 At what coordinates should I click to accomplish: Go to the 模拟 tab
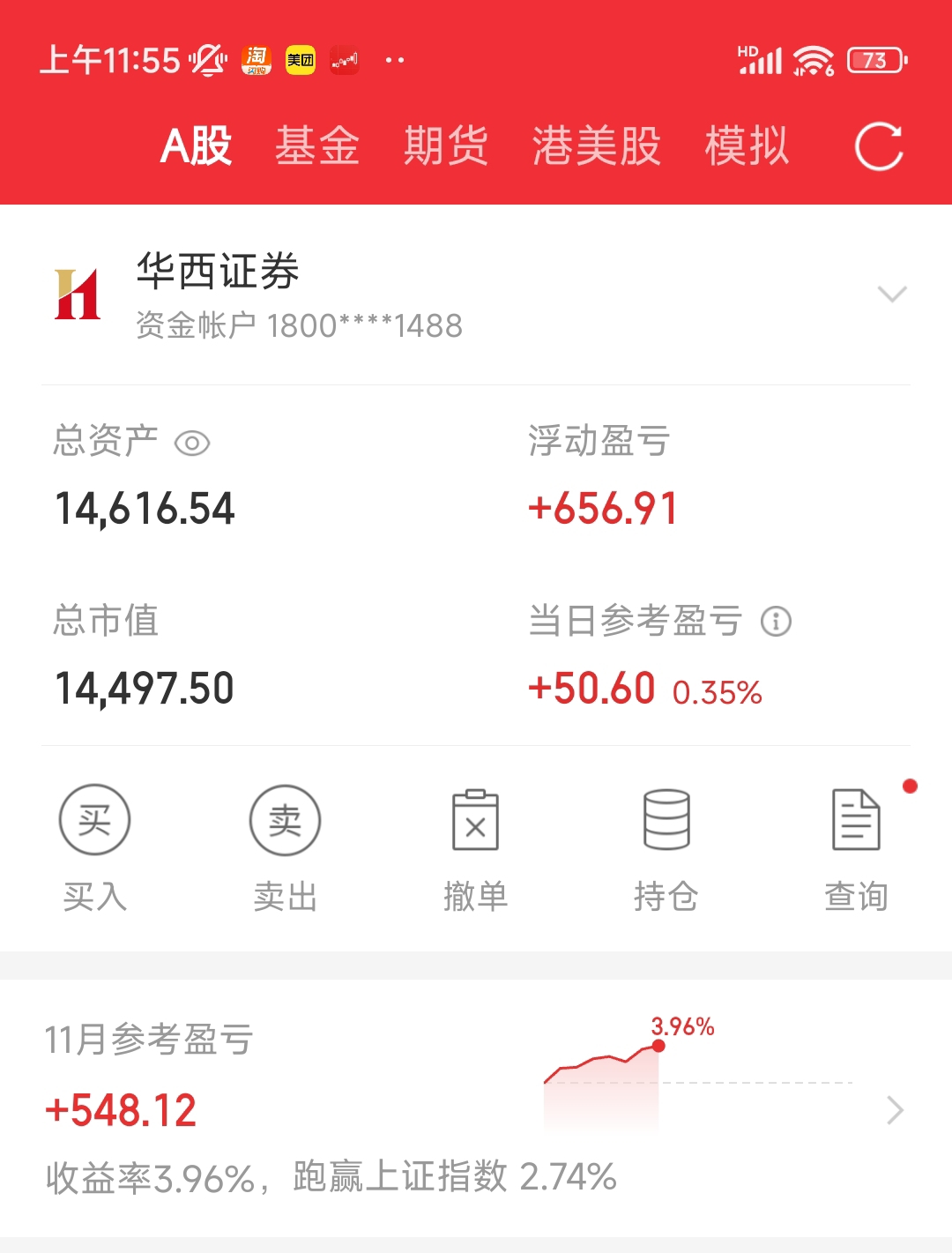pyautogui.click(x=747, y=145)
